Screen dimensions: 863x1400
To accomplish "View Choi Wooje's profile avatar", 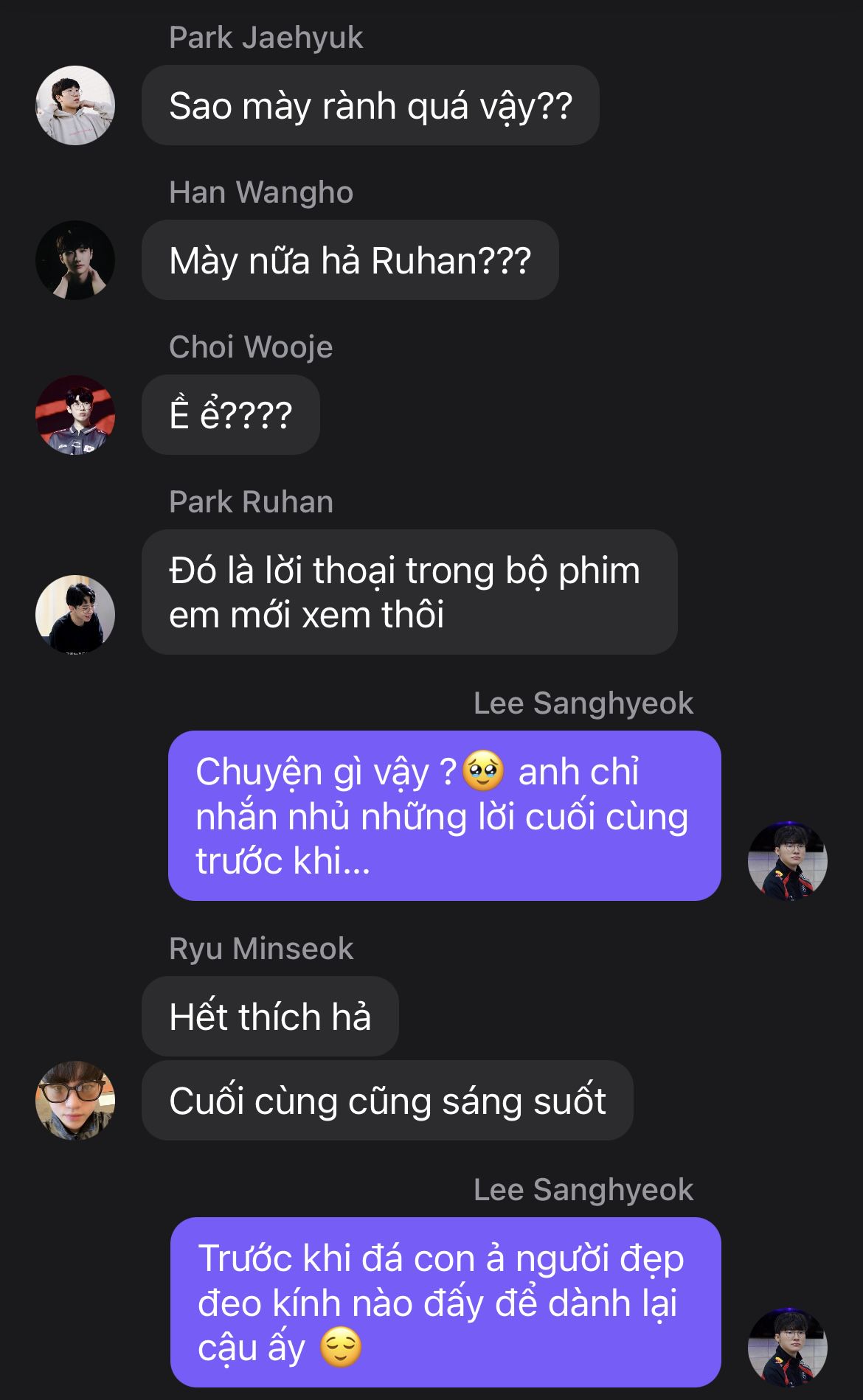I will 75,415.
